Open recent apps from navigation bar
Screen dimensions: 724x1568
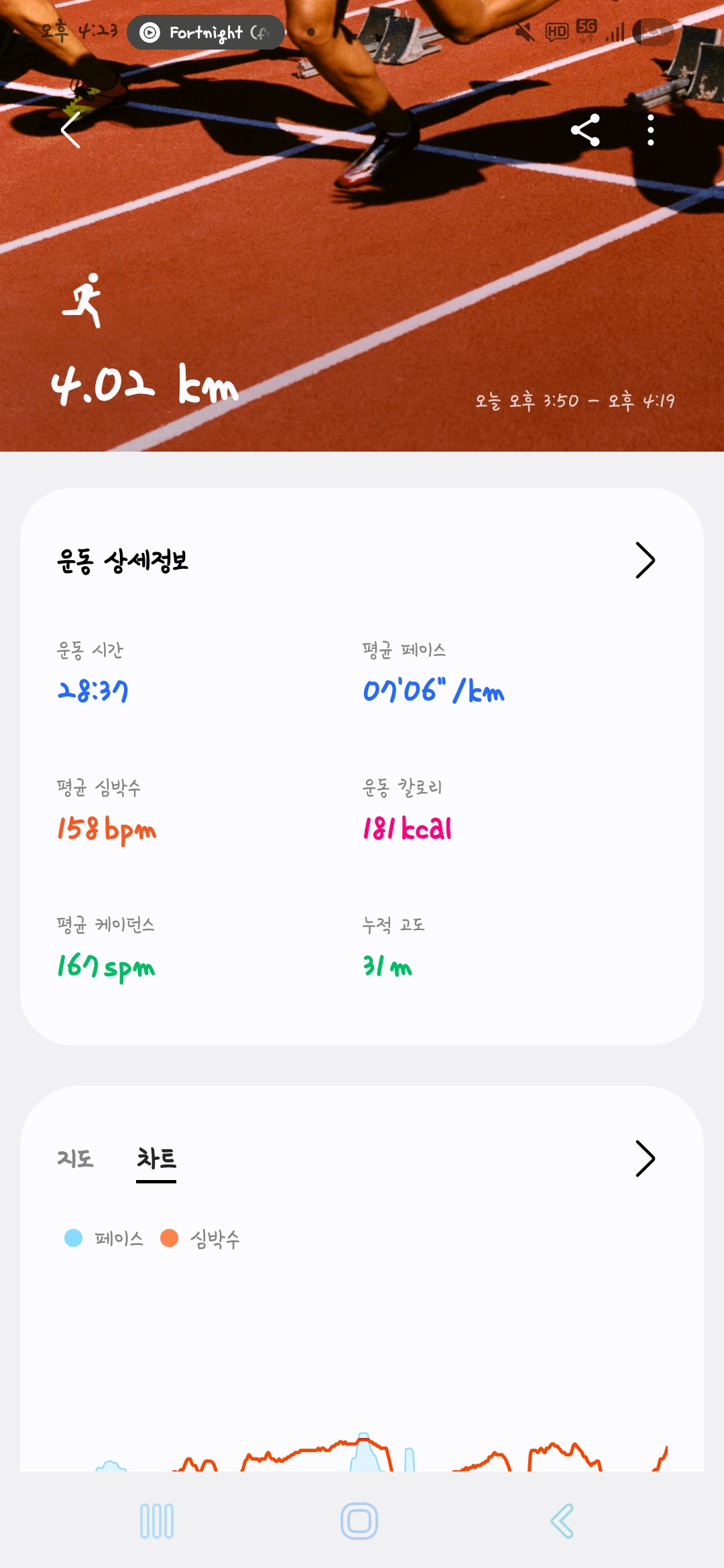click(x=157, y=1521)
